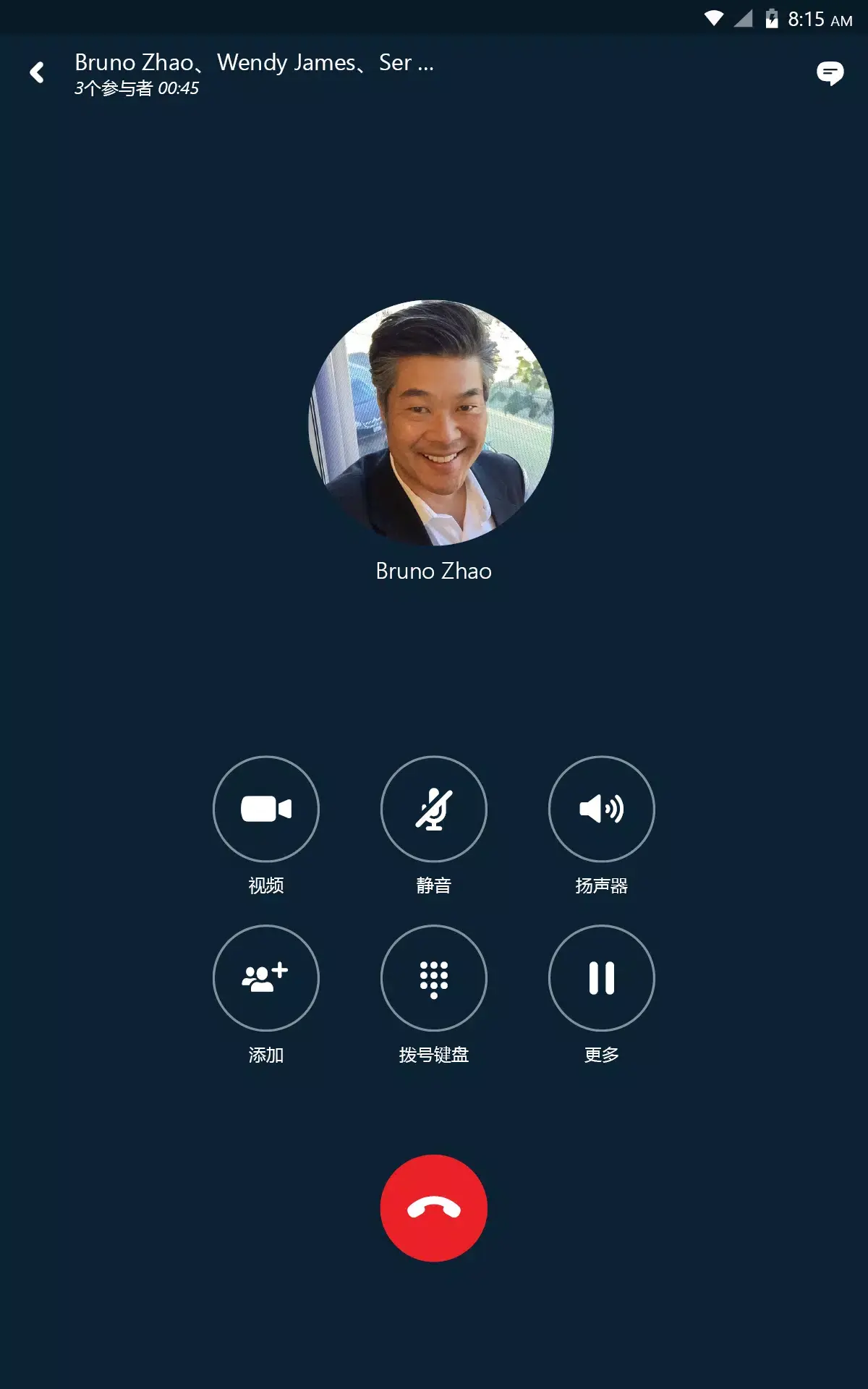Expand the truncated participant names title

click(x=253, y=63)
